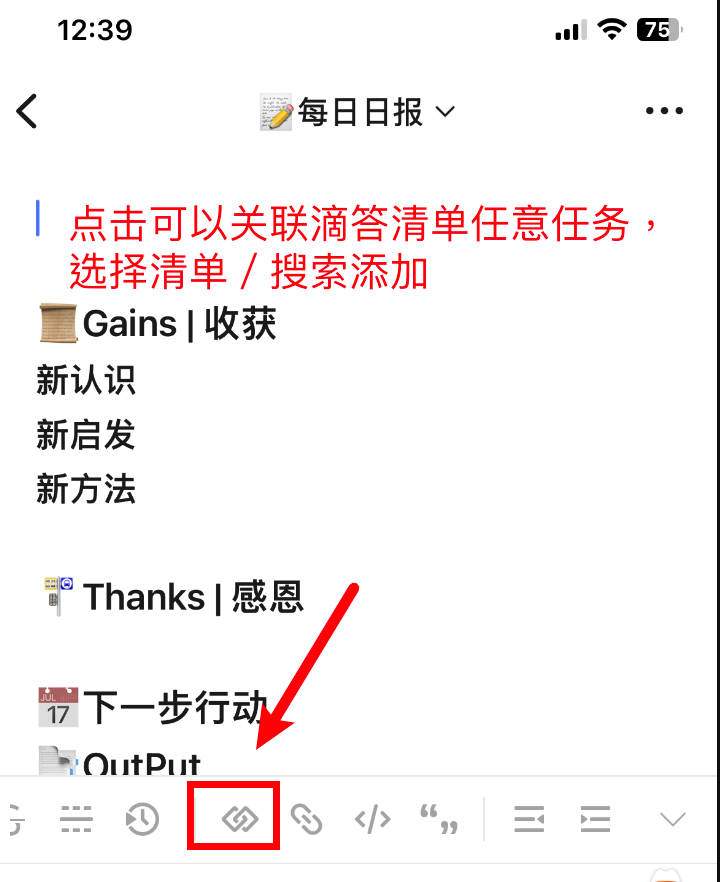This screenshot has width=720, height=882.
Task: Decrease the text indent
Action: tap(529, 820)
